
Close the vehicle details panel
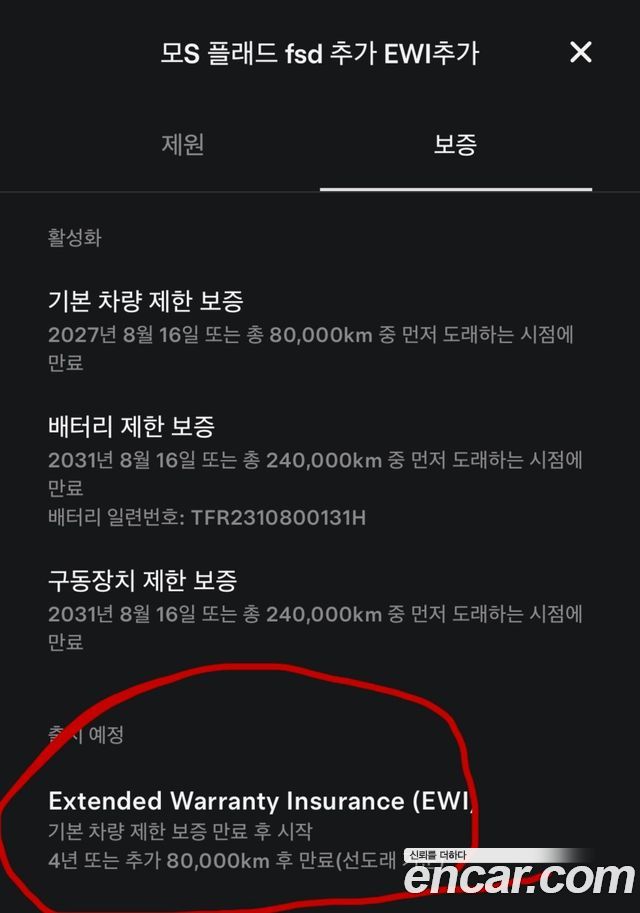(581, 52)
